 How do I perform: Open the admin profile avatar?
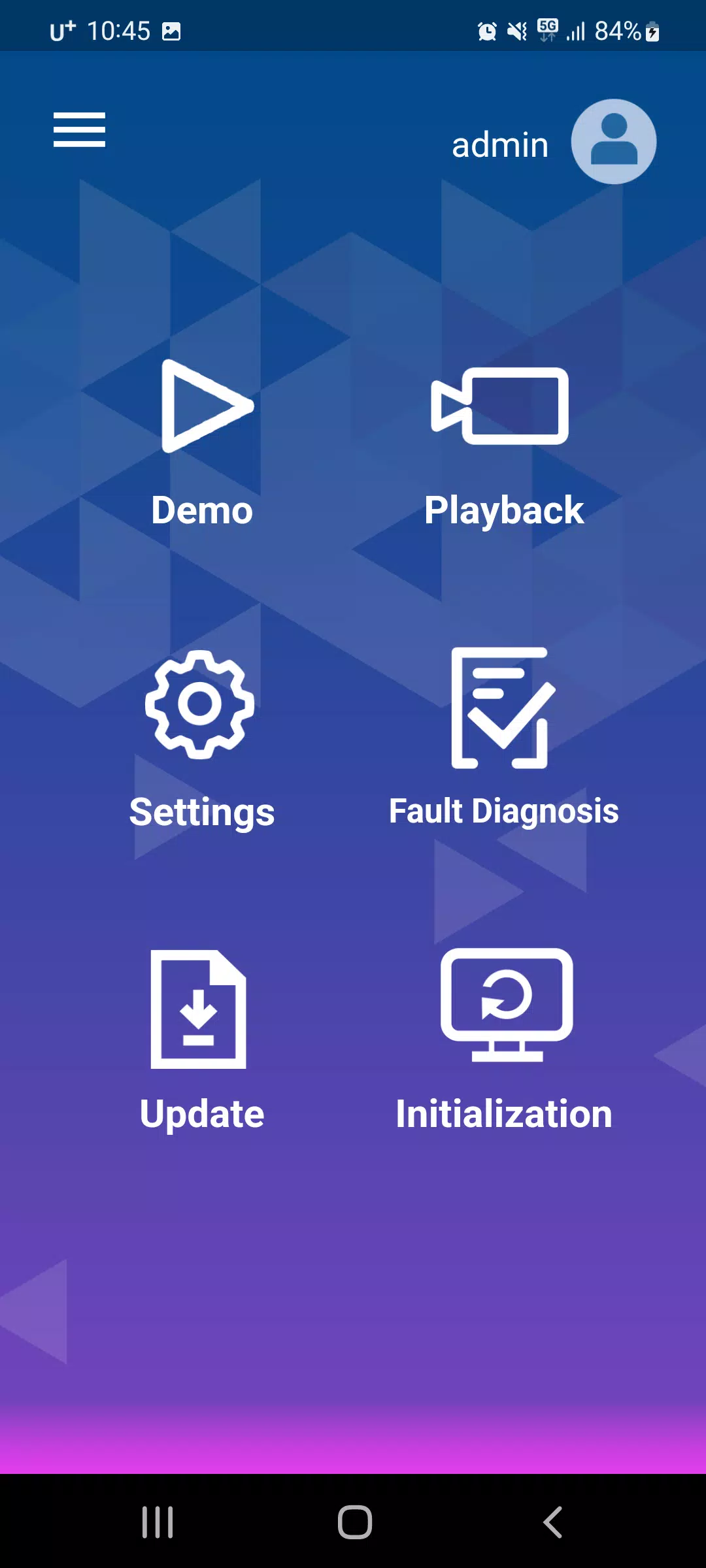point(613,142)
